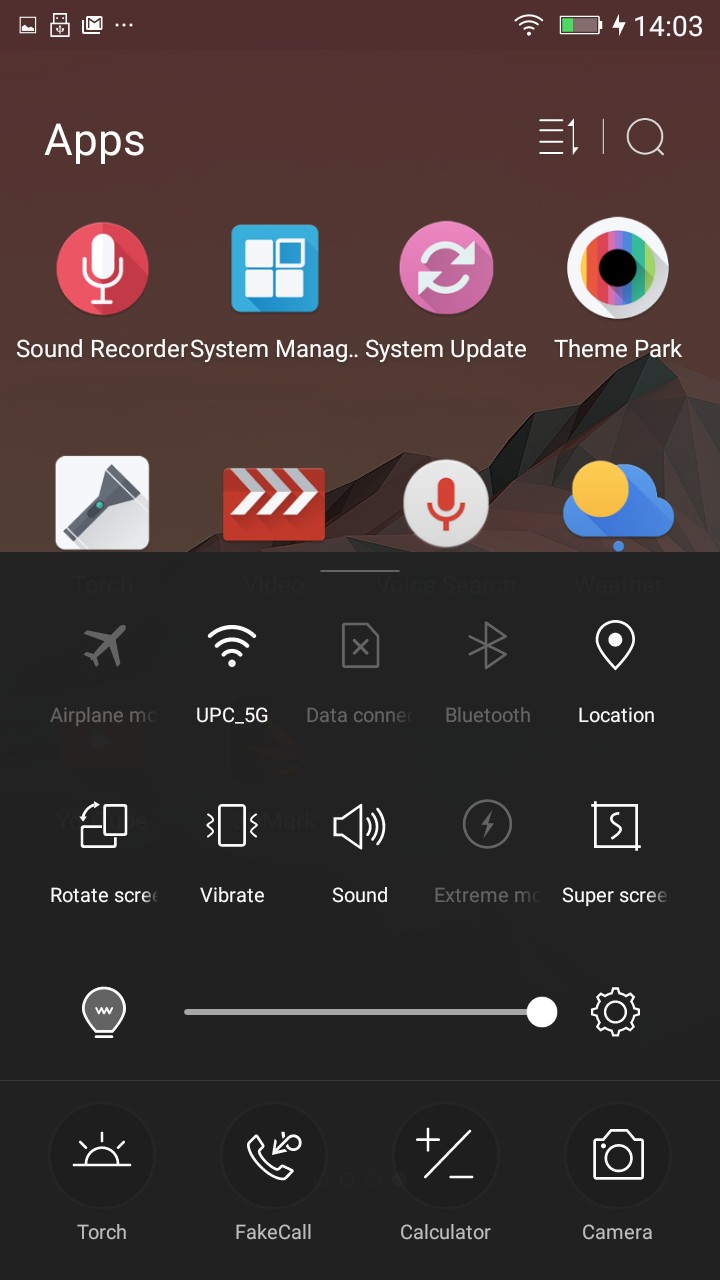Toggle Location services
This screenshot has width=720, height=1280.
(616, 647)
